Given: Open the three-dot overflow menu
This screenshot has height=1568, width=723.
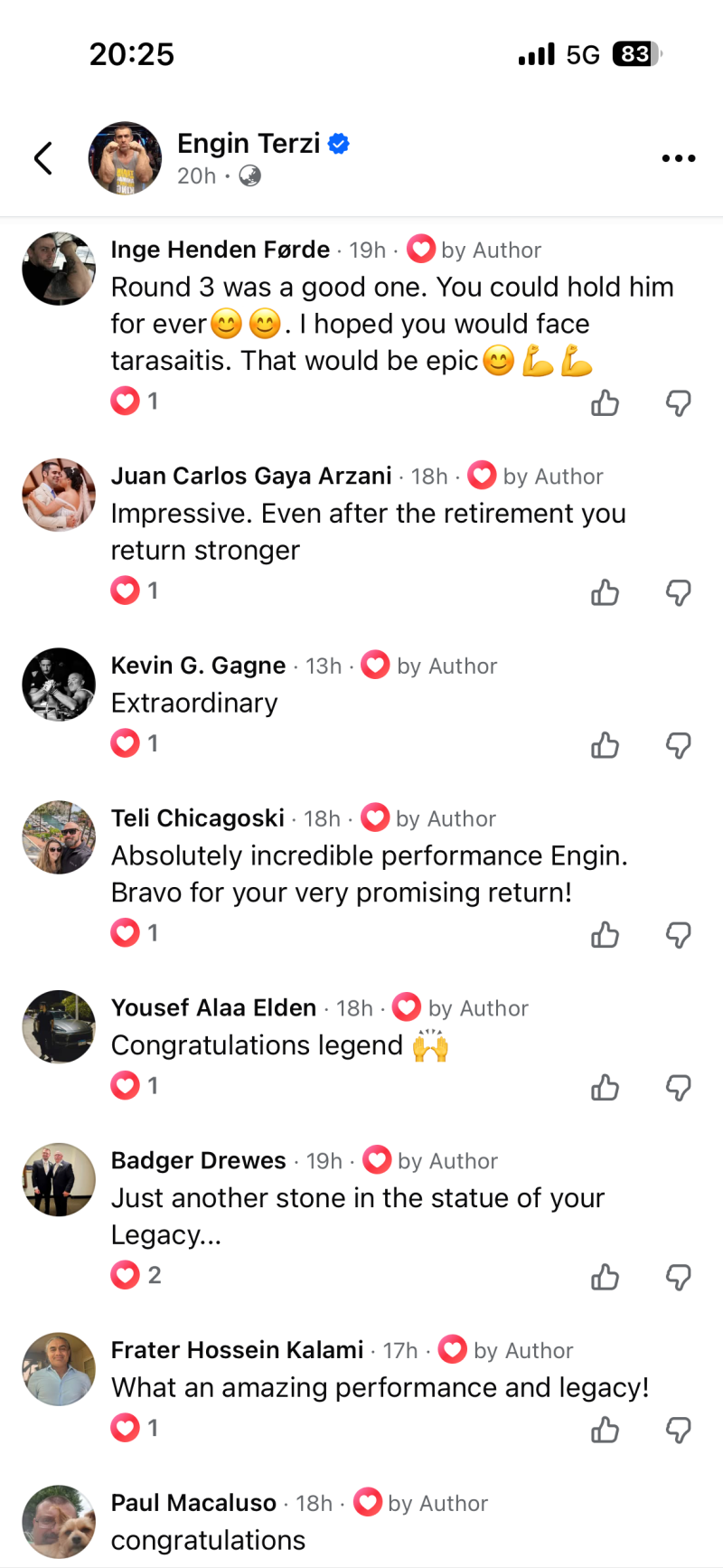Looking at the screenshot, I should (678, 158).
